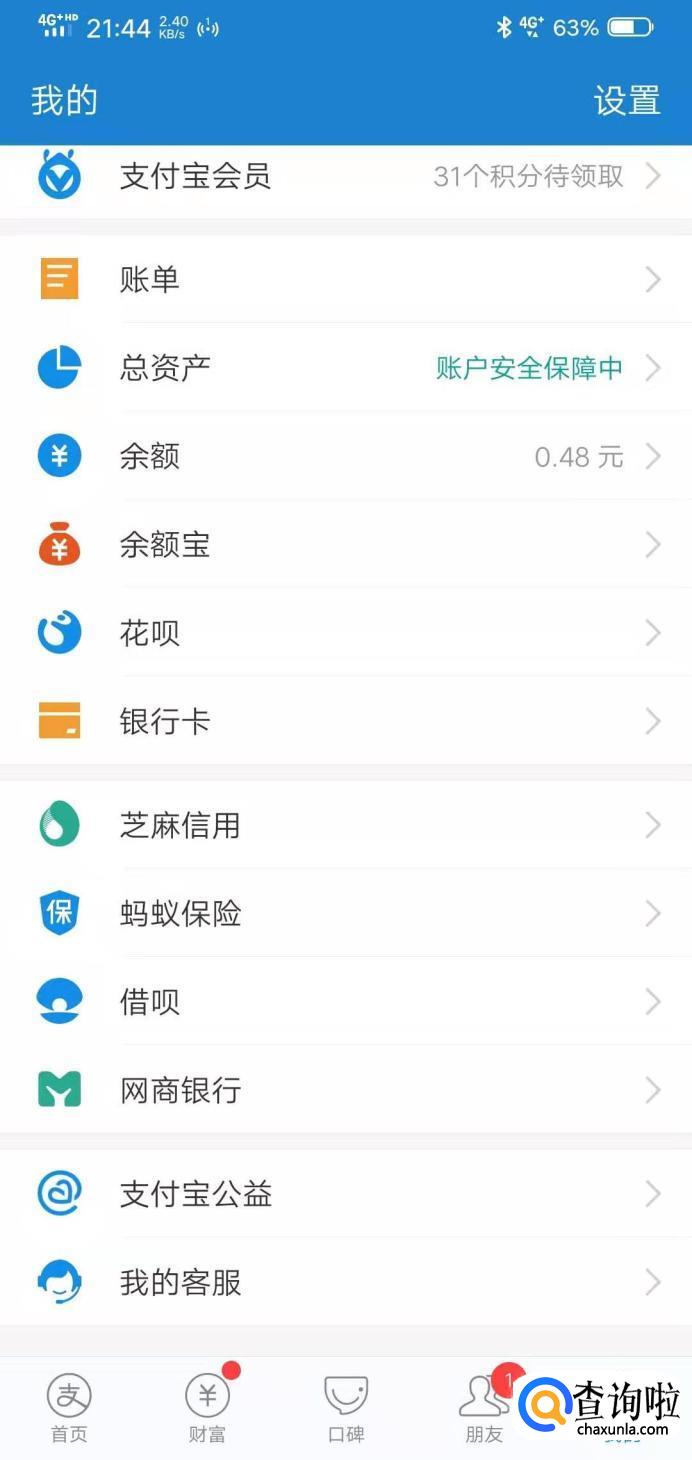Open the 支付宝会员 row
The image size is (692, 1460).
click(346, 177)
